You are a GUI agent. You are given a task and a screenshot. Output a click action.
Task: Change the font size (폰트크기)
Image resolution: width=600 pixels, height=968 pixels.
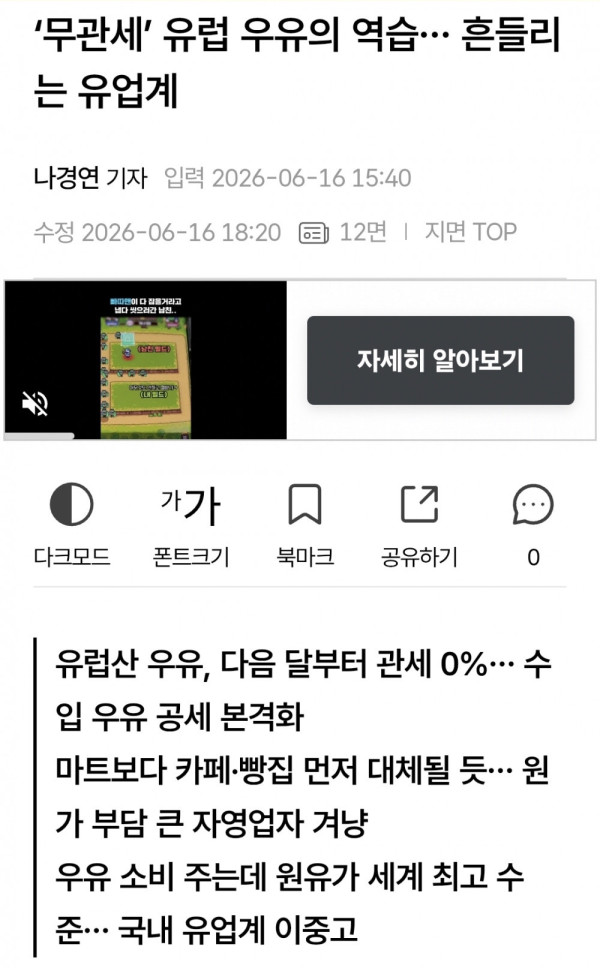click(x=191, y=524)
